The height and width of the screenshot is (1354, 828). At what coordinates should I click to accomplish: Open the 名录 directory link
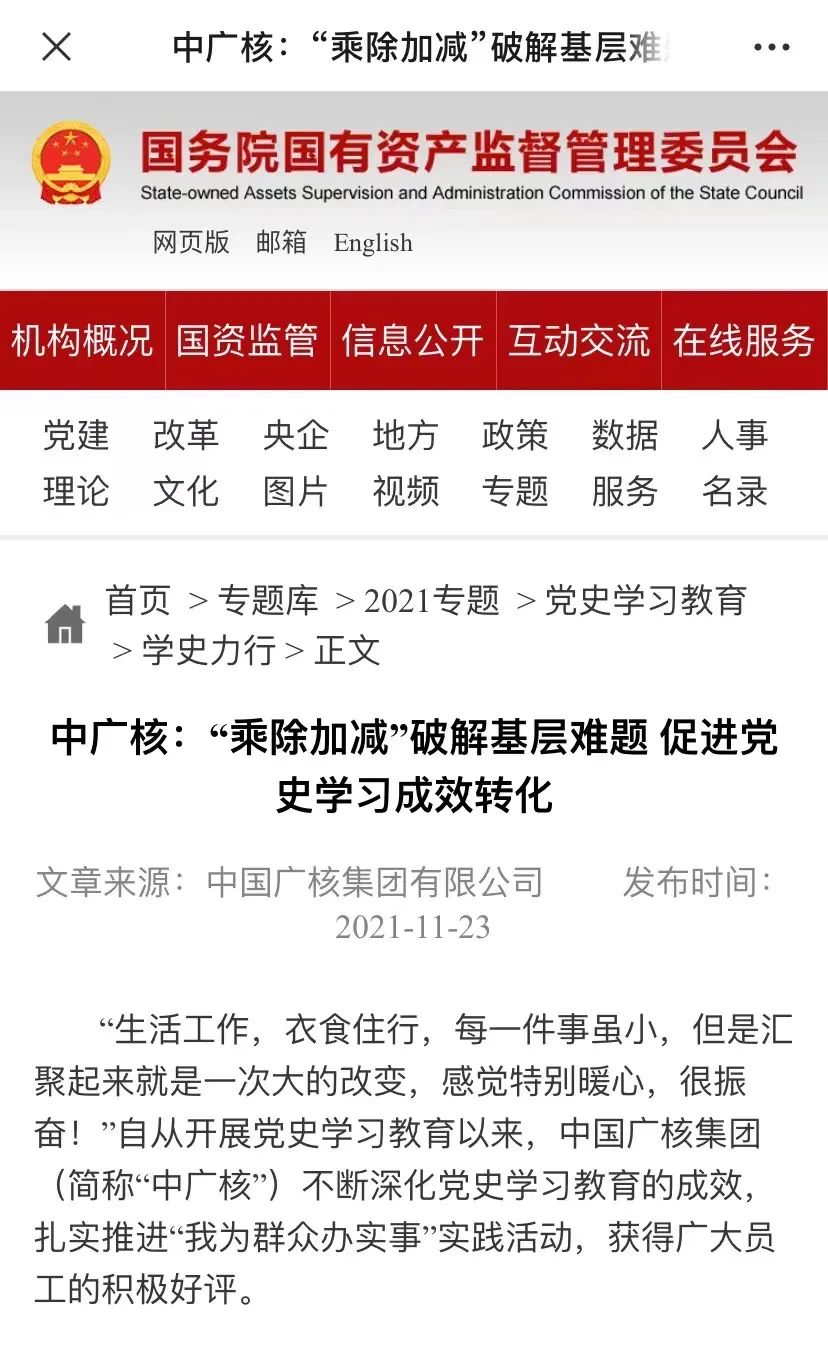tap(735, 491)
